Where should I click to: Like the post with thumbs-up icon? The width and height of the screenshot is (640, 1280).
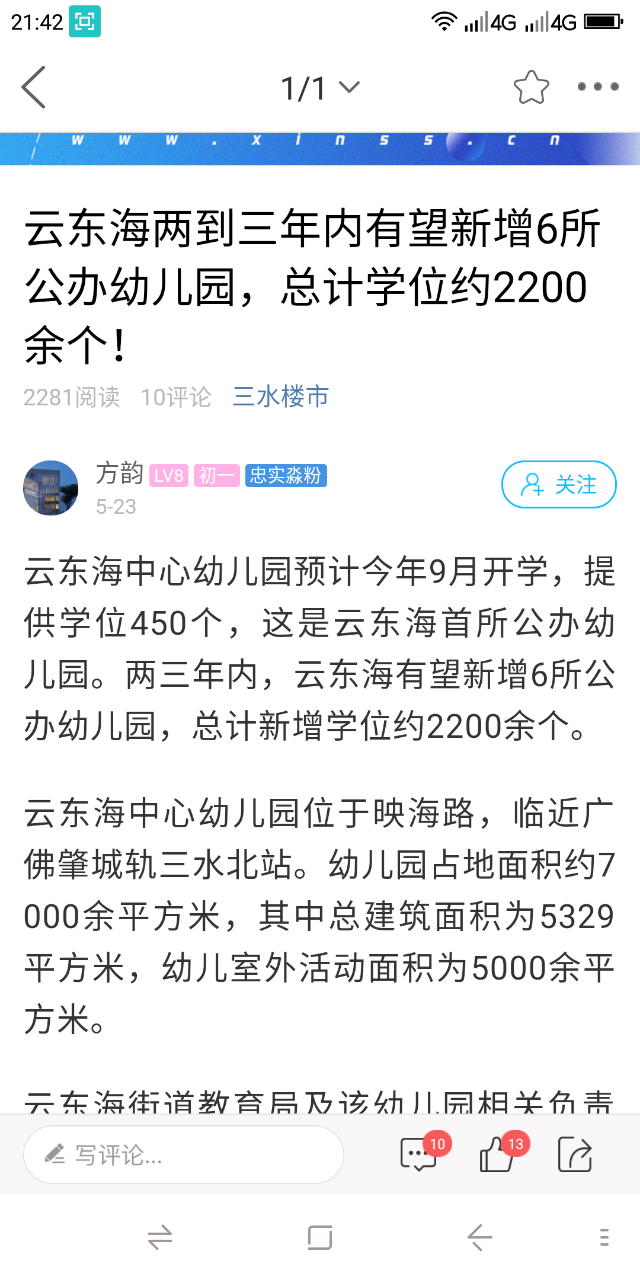[x=497, y=1155]
